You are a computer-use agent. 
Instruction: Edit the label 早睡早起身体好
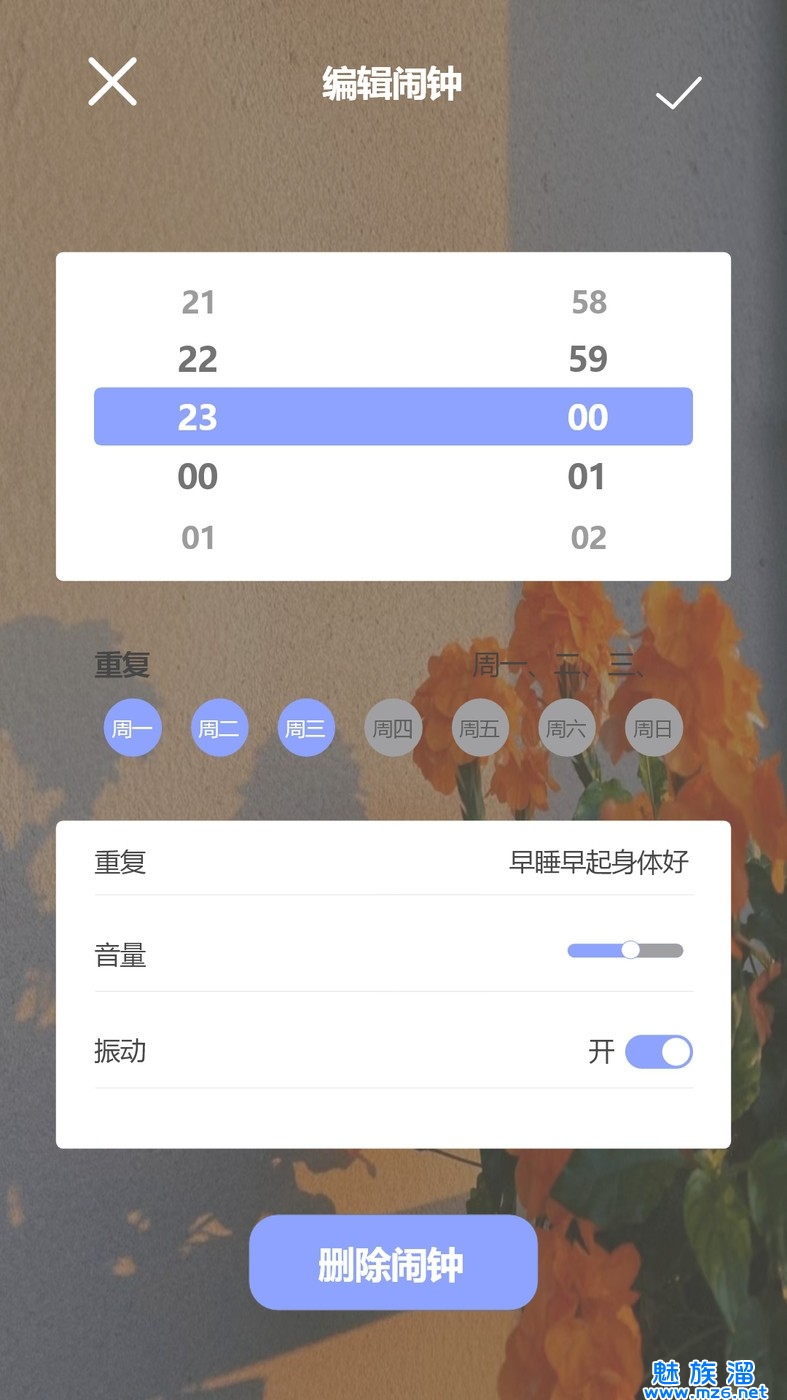(598, 862)
